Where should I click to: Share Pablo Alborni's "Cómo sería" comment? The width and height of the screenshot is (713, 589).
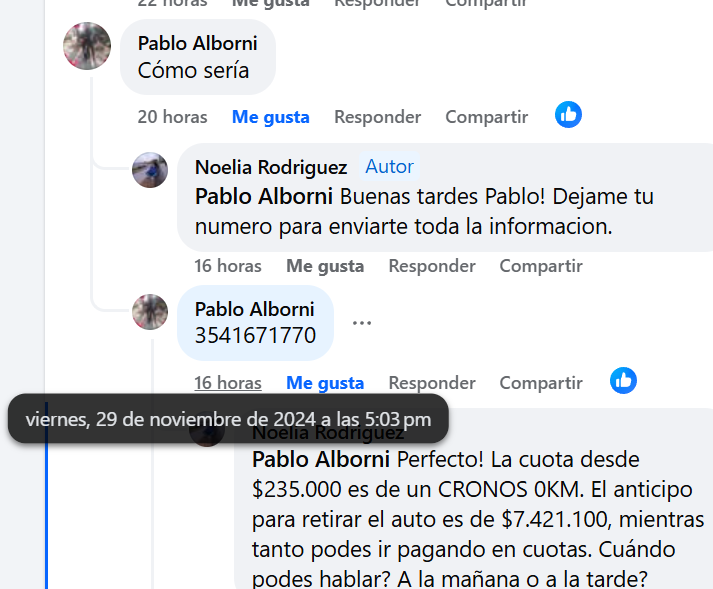(x=486, y=117)
